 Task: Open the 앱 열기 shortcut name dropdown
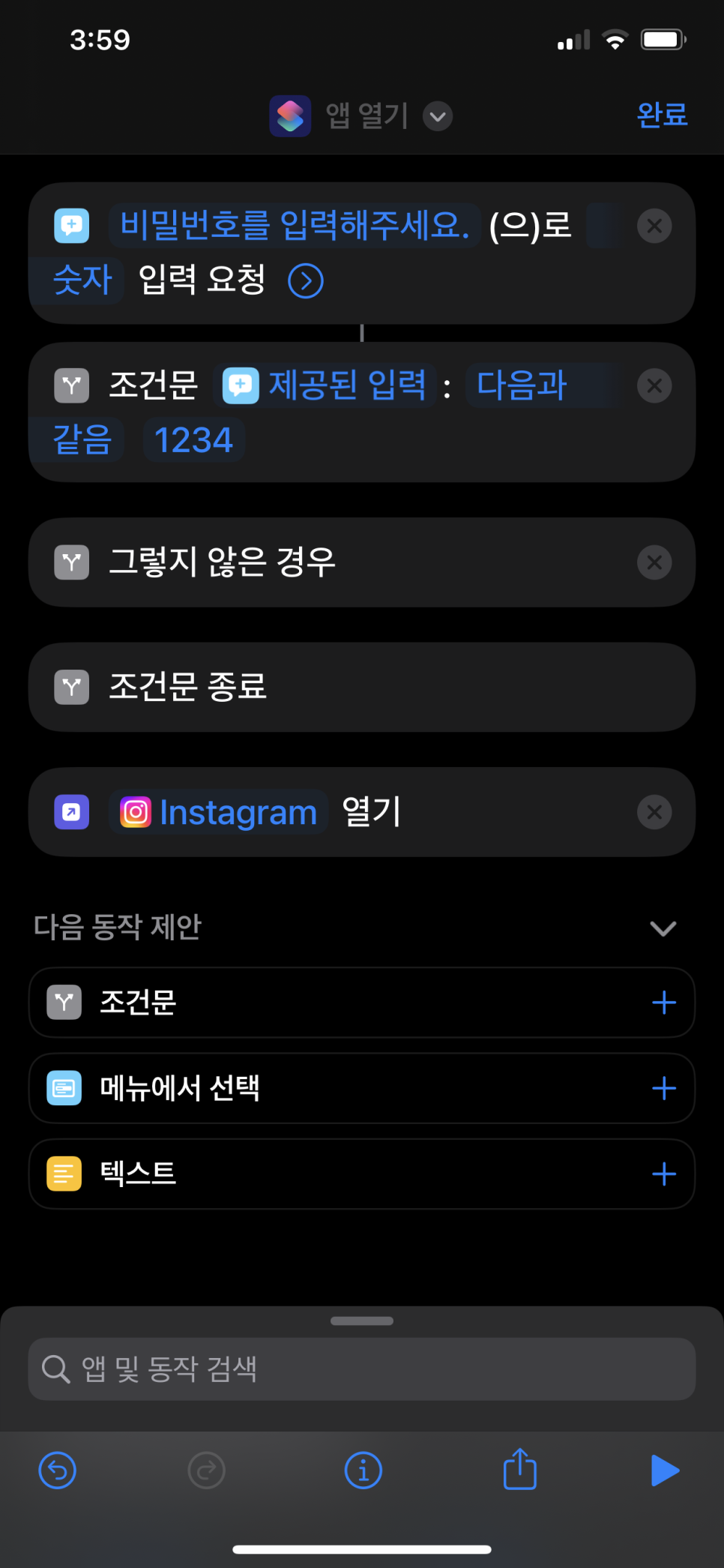(438, 116)
